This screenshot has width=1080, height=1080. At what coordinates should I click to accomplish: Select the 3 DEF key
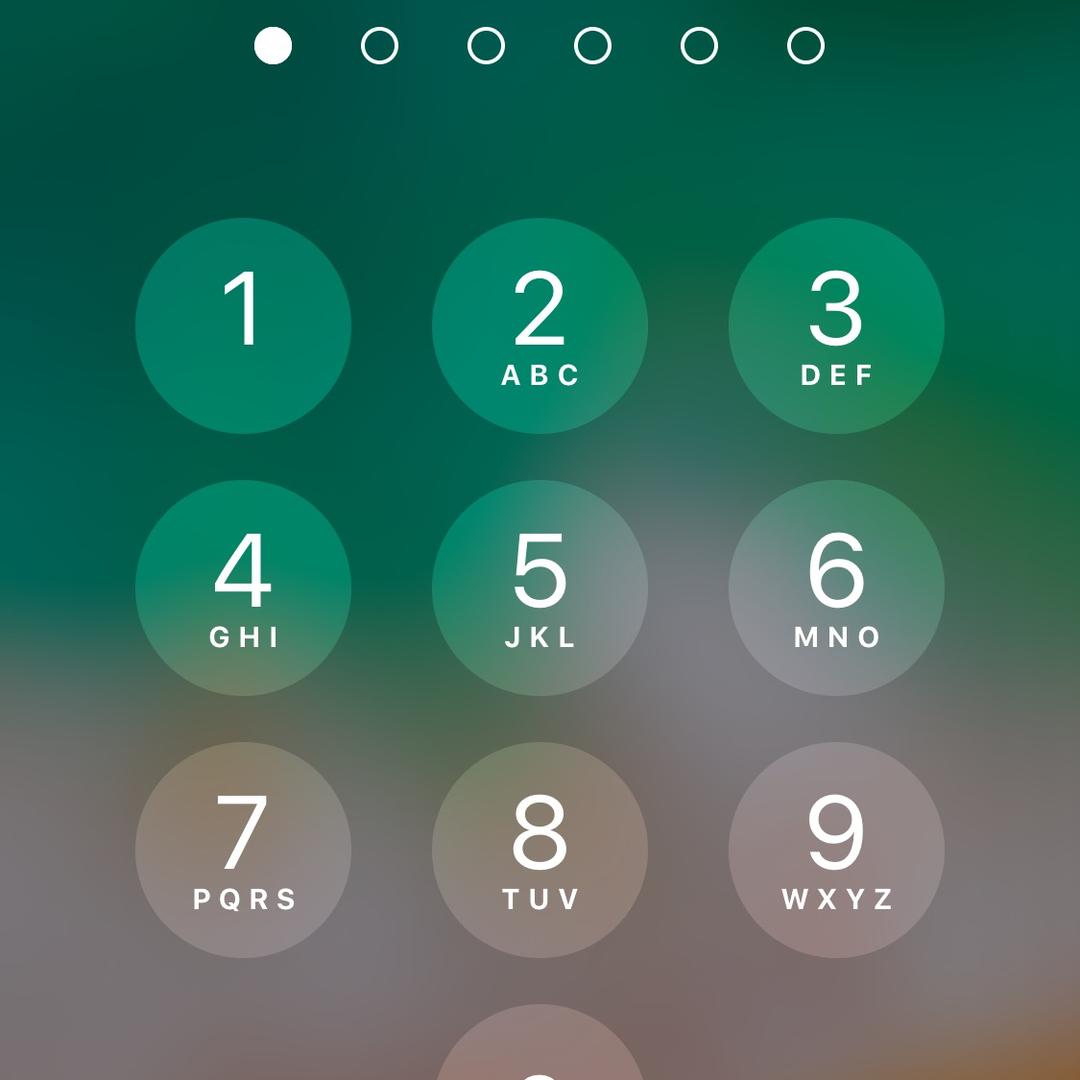pyautogui.click(x=836, y=326)
